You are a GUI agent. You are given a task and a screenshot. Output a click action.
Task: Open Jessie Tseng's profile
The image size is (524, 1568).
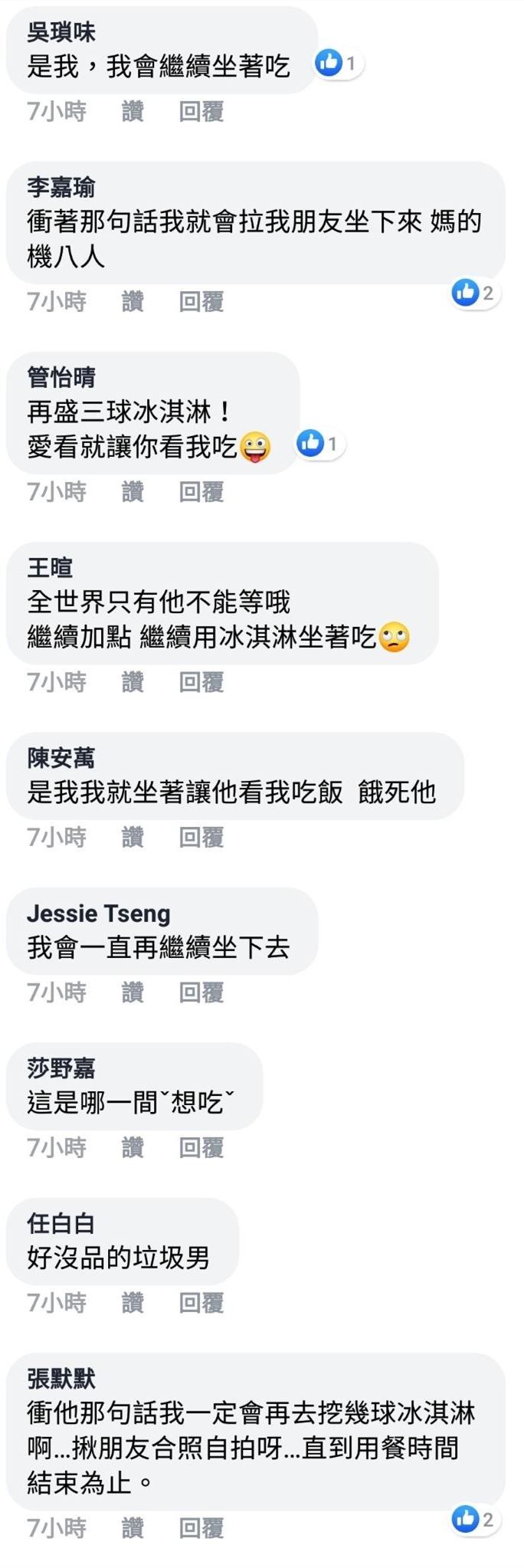[98, 914]
